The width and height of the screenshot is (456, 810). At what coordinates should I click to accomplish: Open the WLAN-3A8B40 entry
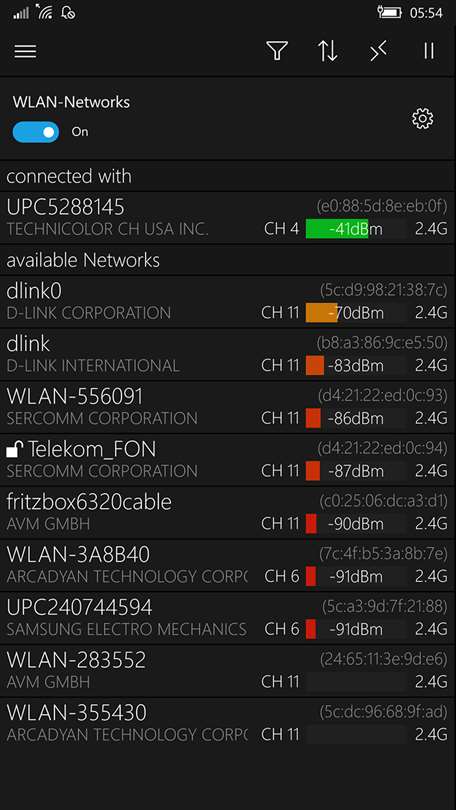(x=228, y=566)
